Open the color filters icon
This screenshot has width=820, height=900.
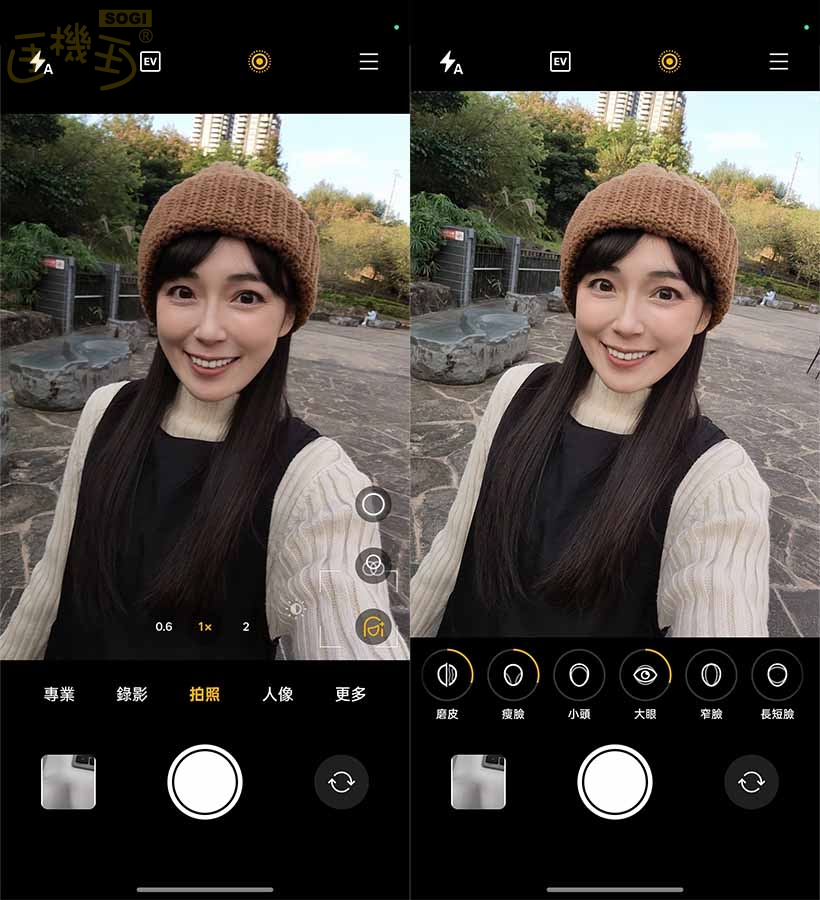point(374,565)
